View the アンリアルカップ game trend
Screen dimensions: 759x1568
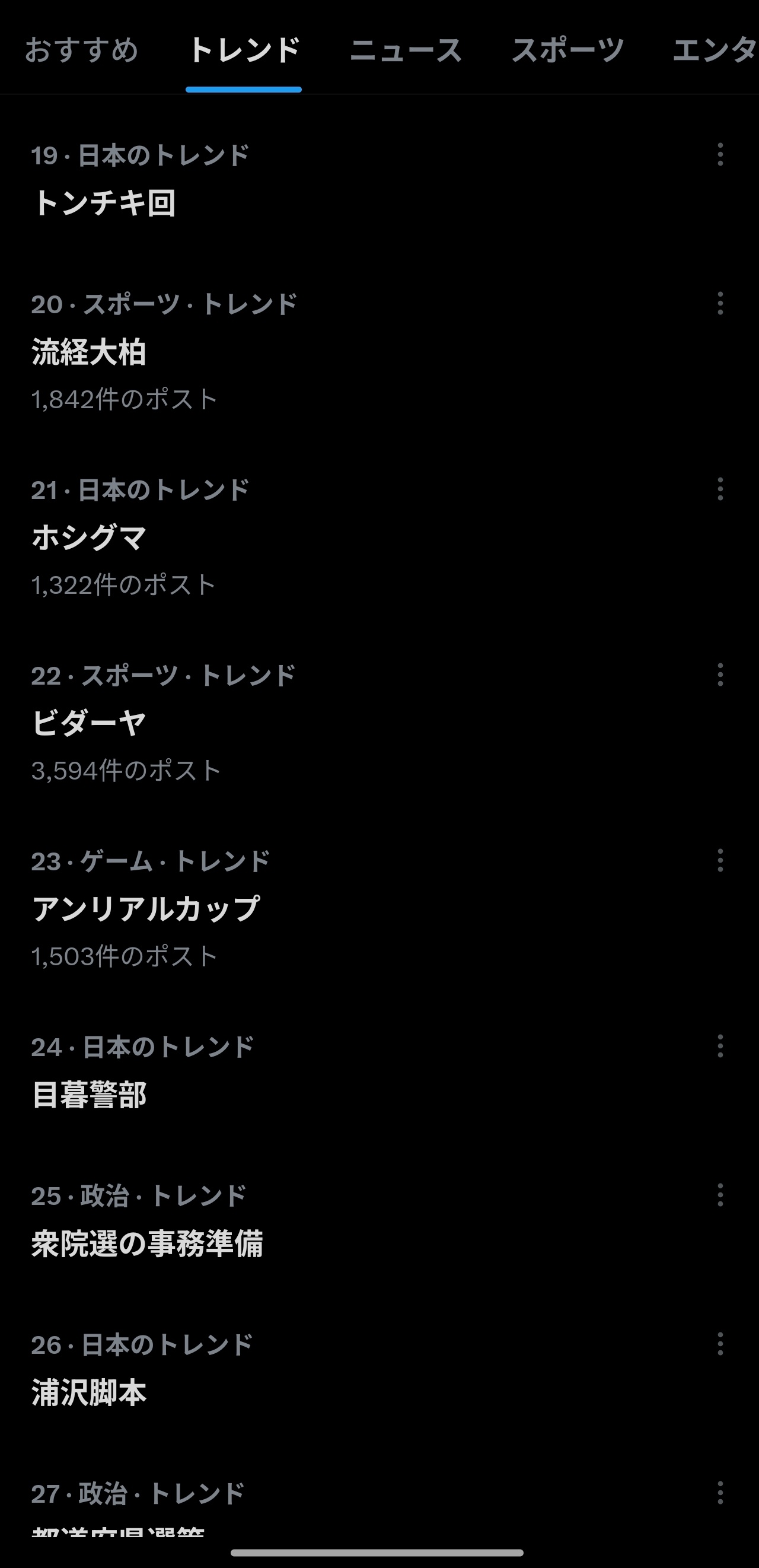coord(146,909)
